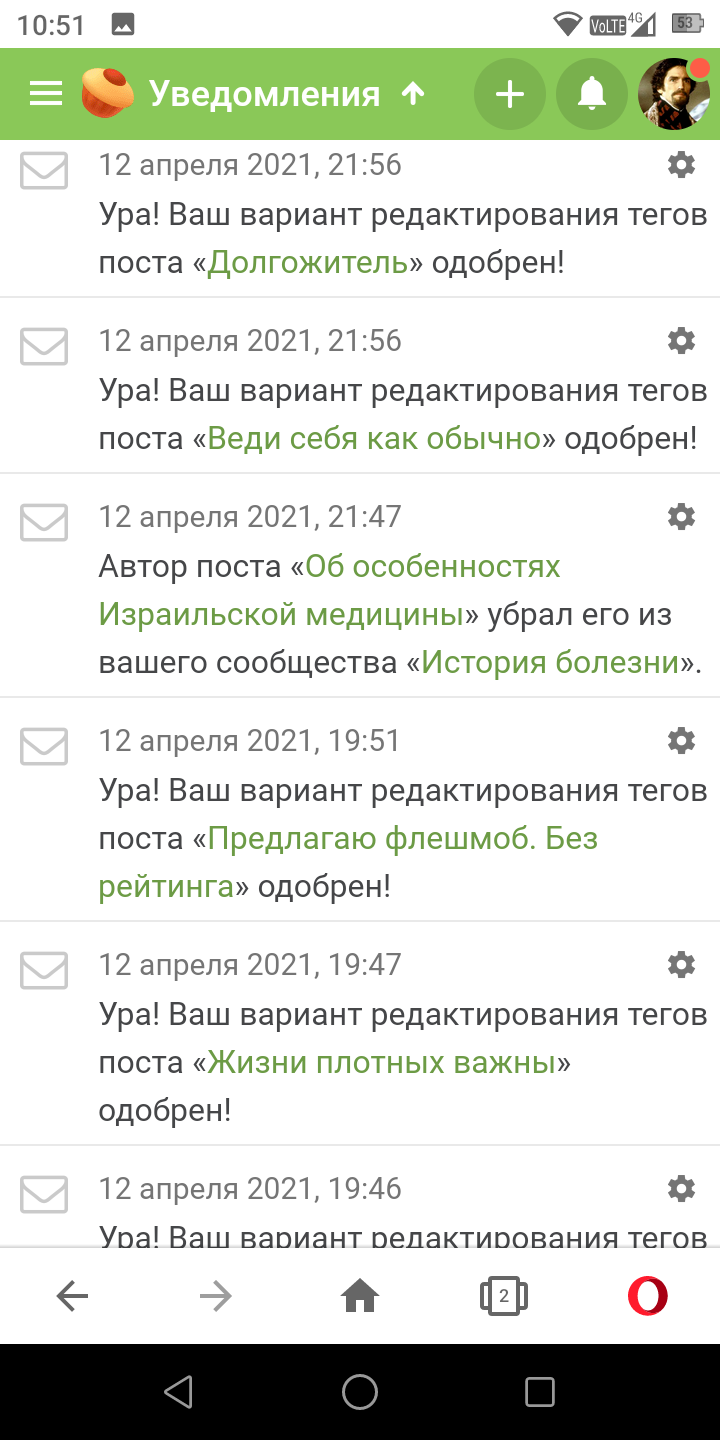This screenshot has width=720, height=1440.
Task: Open settings gear for 19:51 notification
Action: [x=681, y=741]
